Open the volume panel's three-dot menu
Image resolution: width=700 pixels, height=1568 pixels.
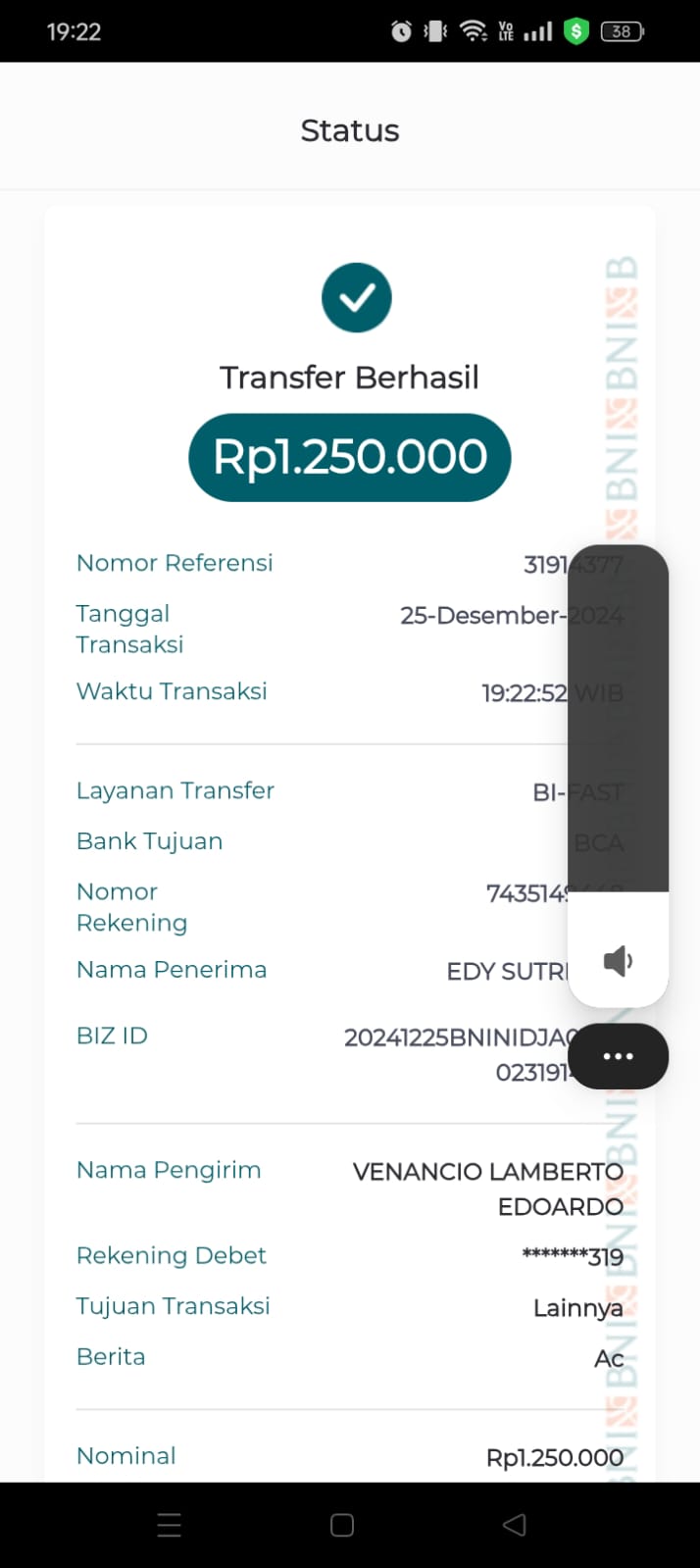[x=618, y=1056]
